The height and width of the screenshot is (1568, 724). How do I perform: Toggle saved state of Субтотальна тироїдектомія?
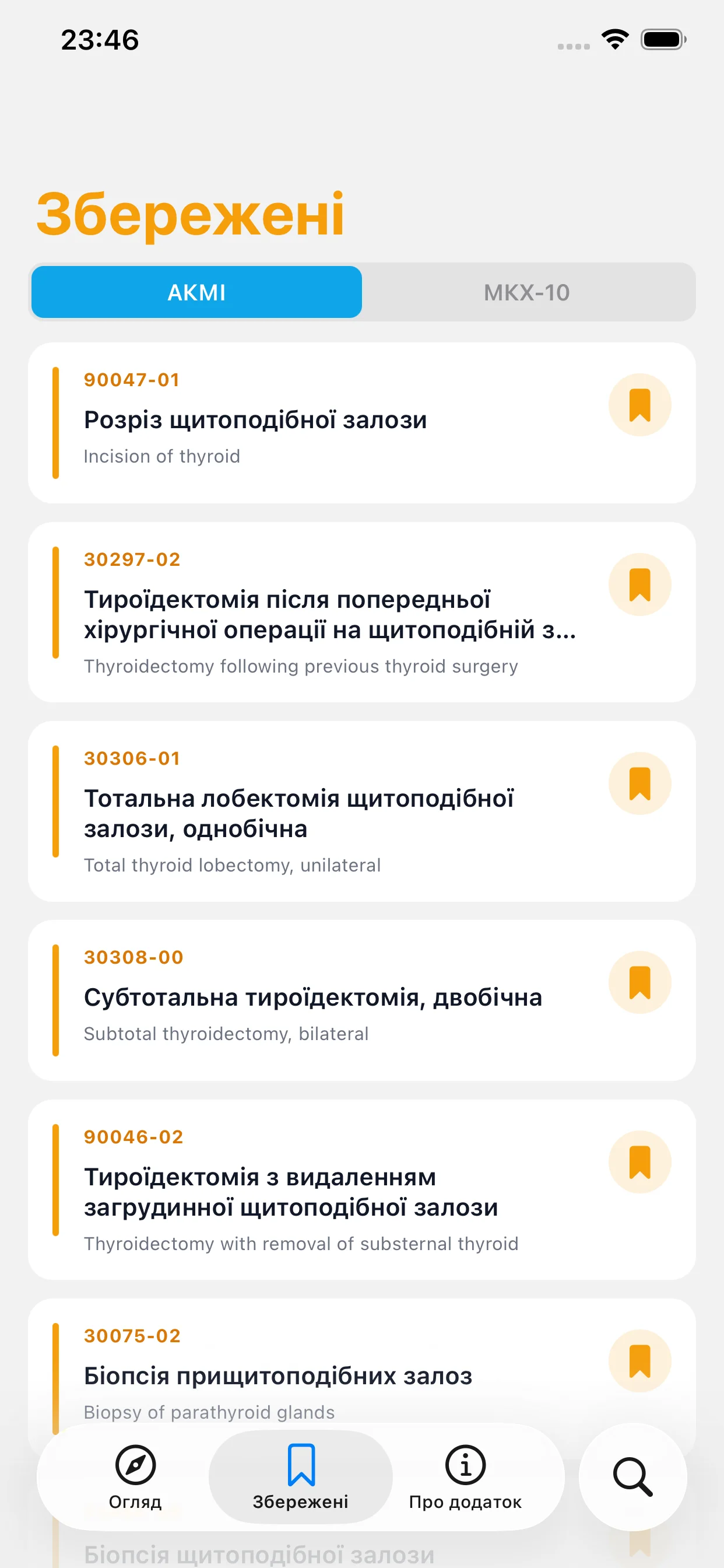coord(639,982)
